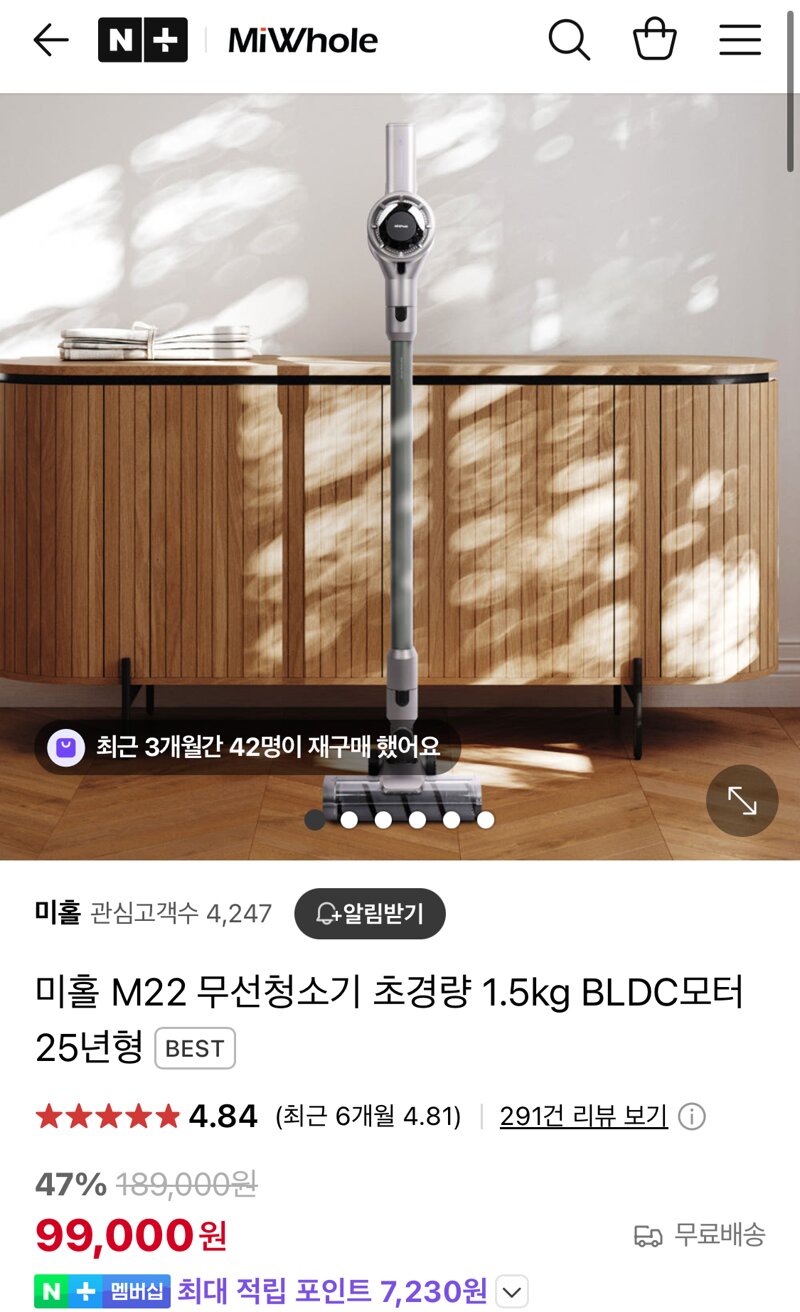The image size is (800, 1312).
Task: Open the search icon
Action: (569, 41)
